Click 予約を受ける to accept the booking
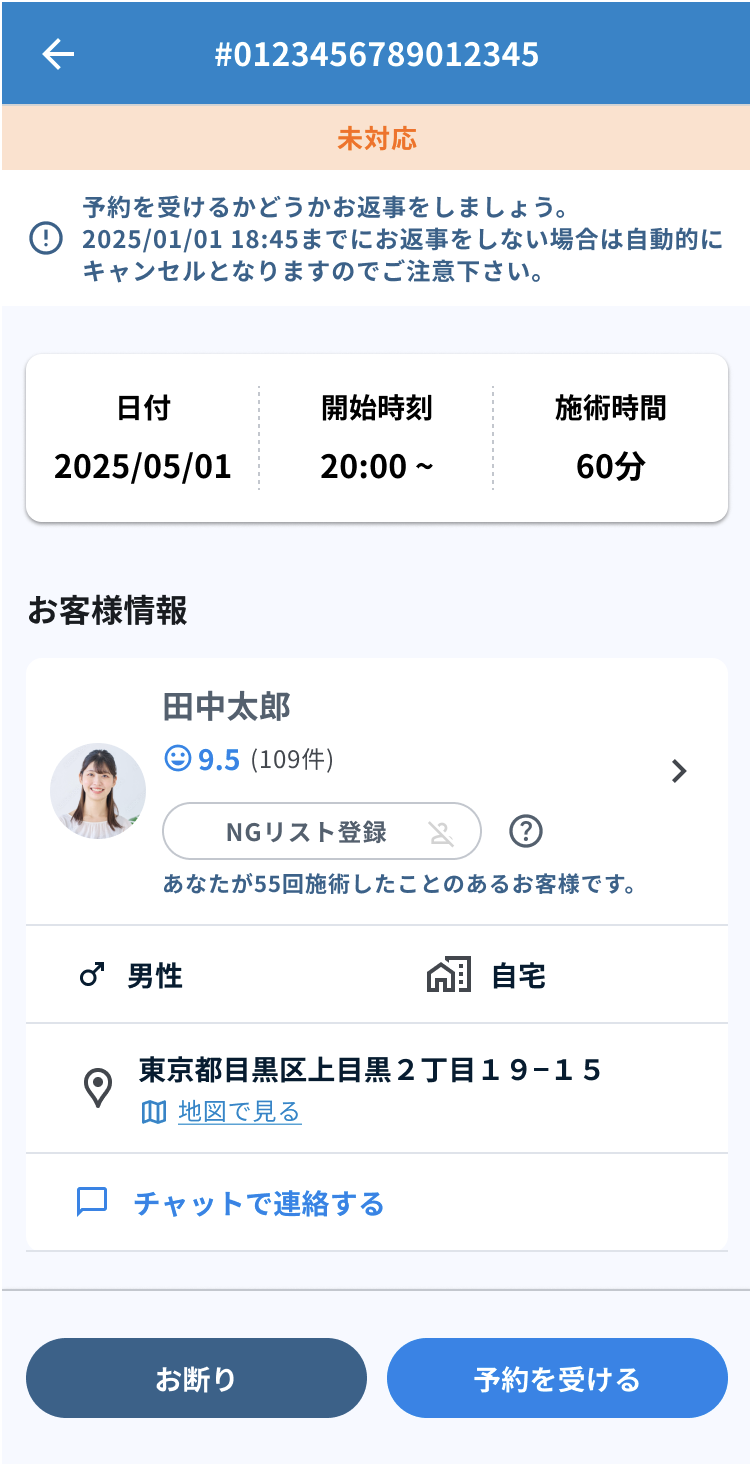 coord(557,1377)
